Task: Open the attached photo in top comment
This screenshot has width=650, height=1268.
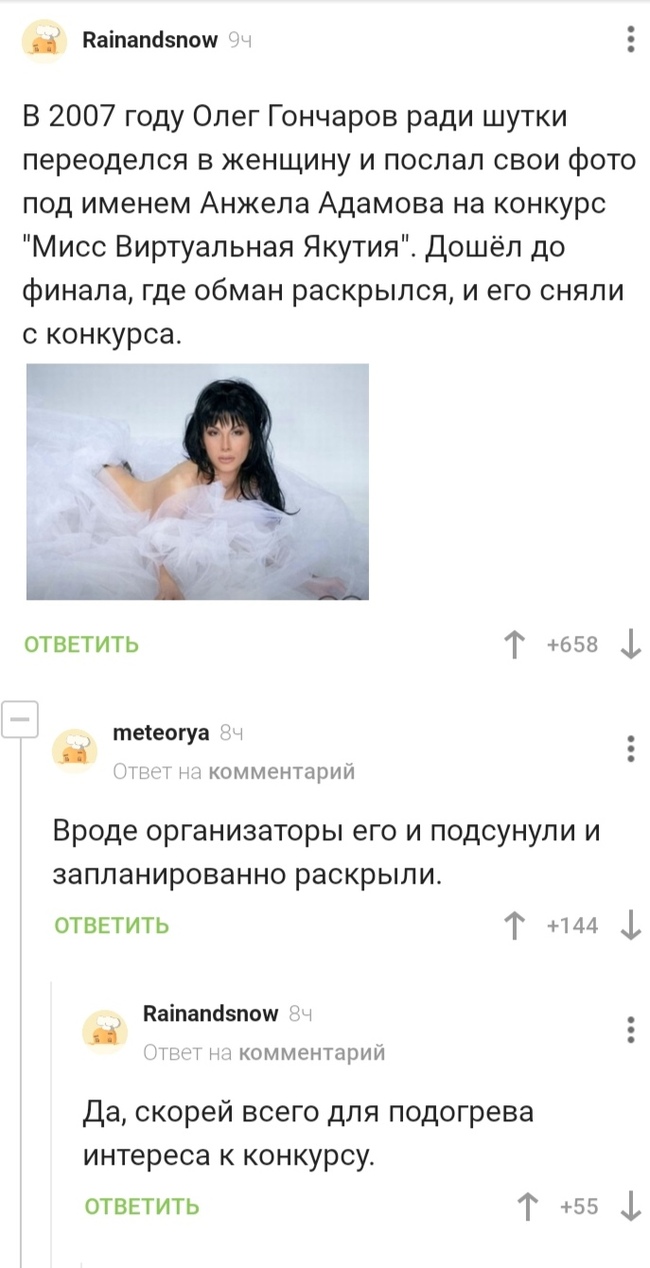Action: (x=197, y=481)
